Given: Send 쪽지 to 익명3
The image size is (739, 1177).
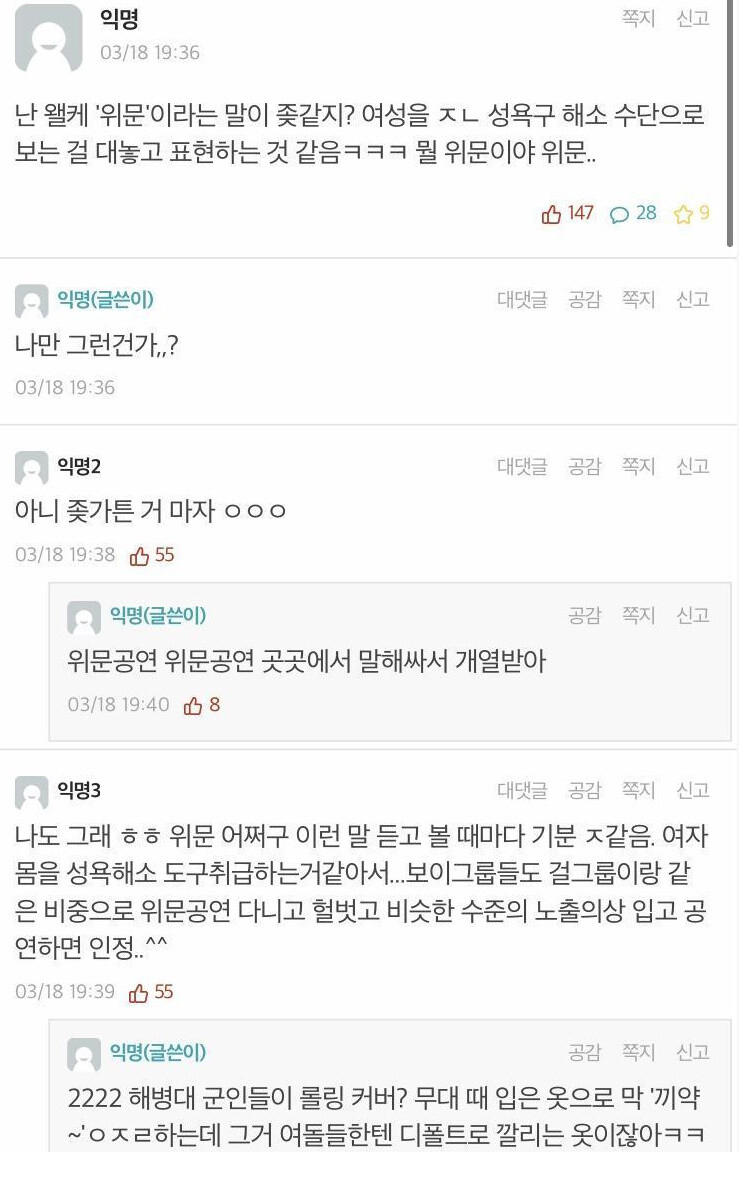Looking at the screenshot, I should point(638,790).
